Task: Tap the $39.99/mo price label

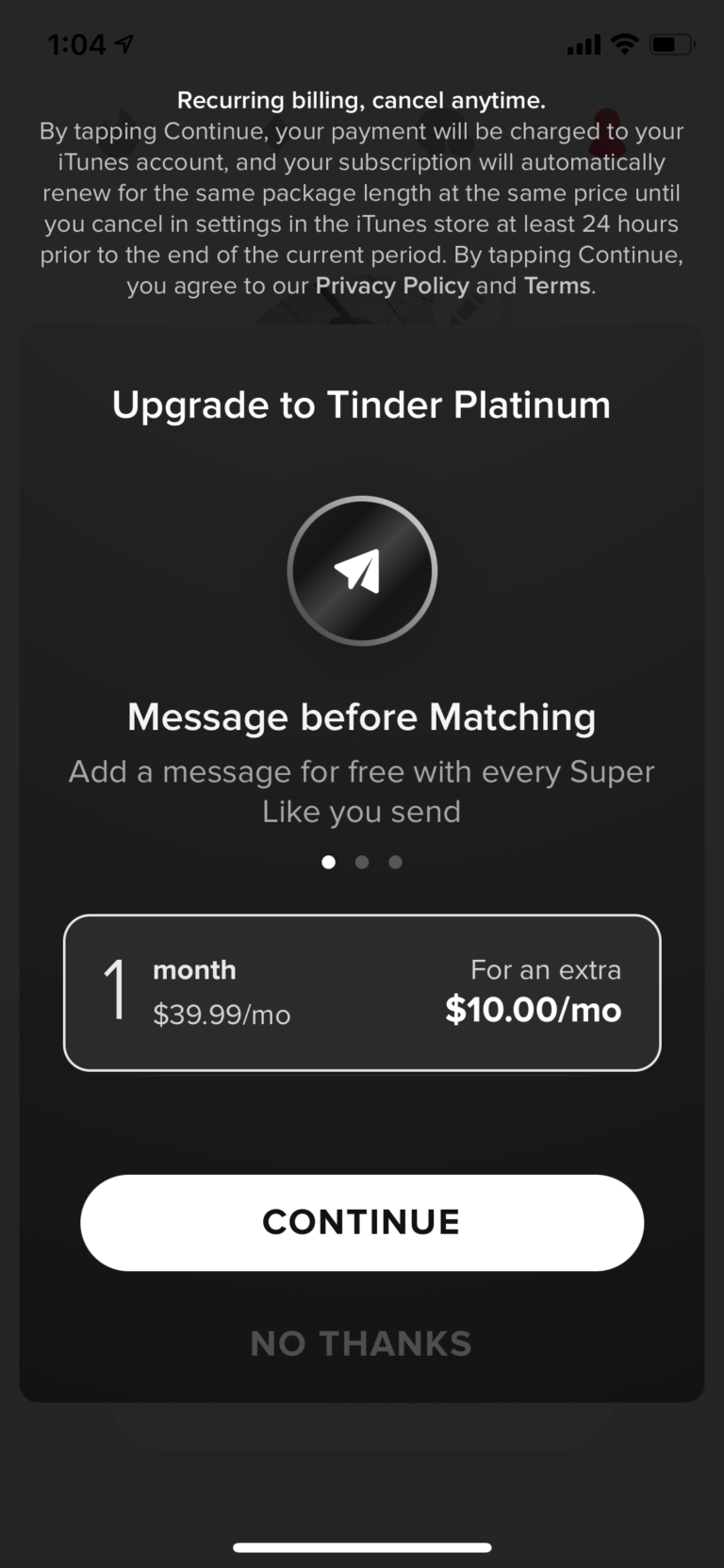Action: click(222, 1015)
